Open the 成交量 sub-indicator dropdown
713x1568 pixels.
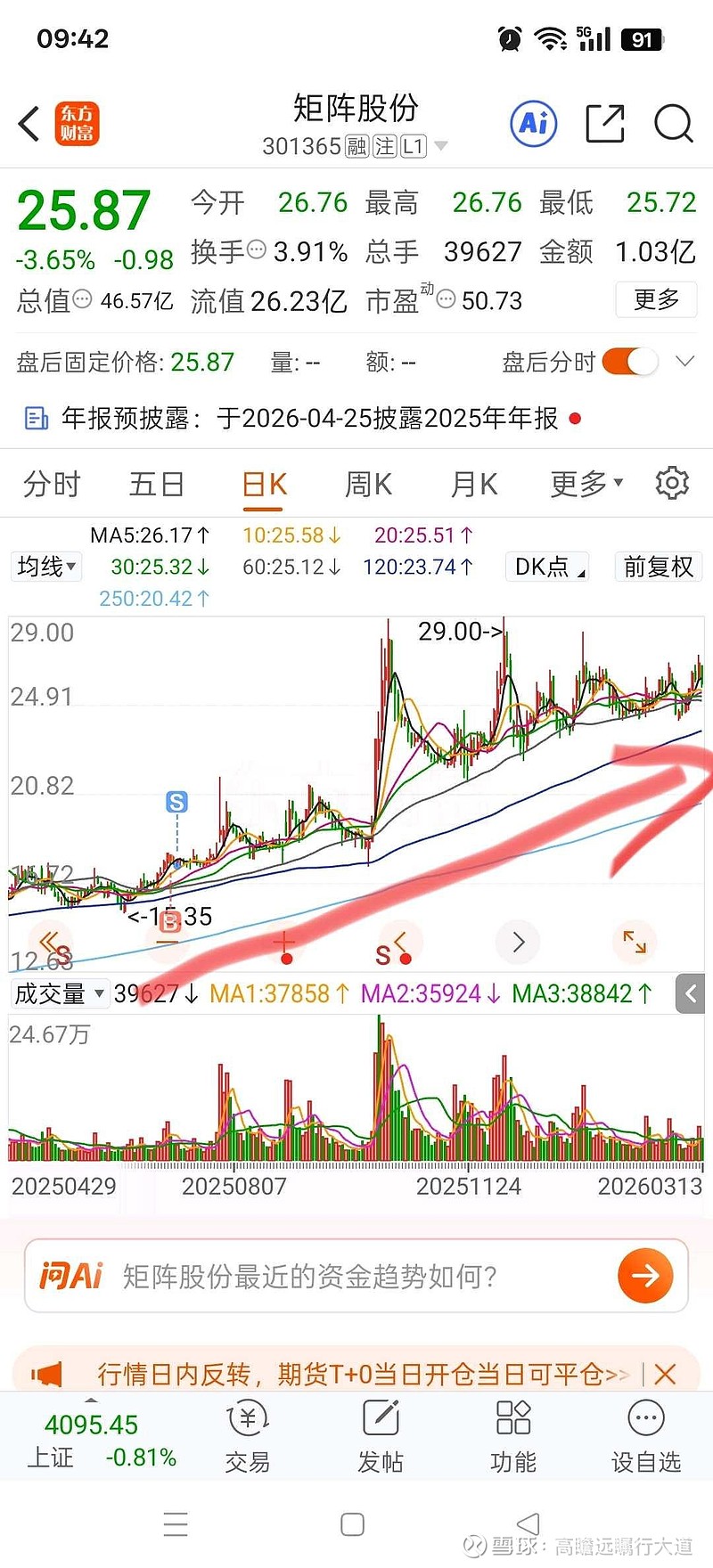point(59,993)
